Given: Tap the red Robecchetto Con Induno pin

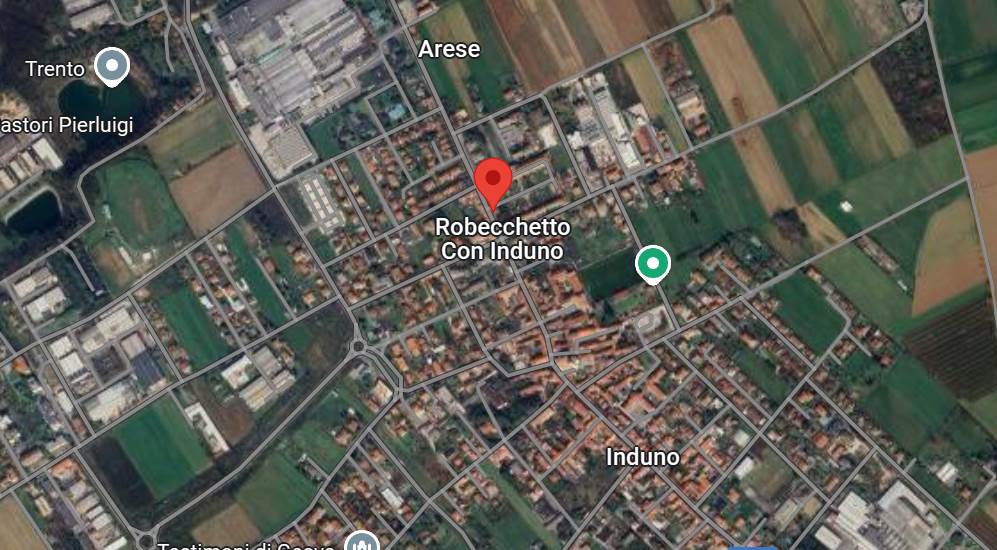Looking at the screenshot, I should click(492, 180).
